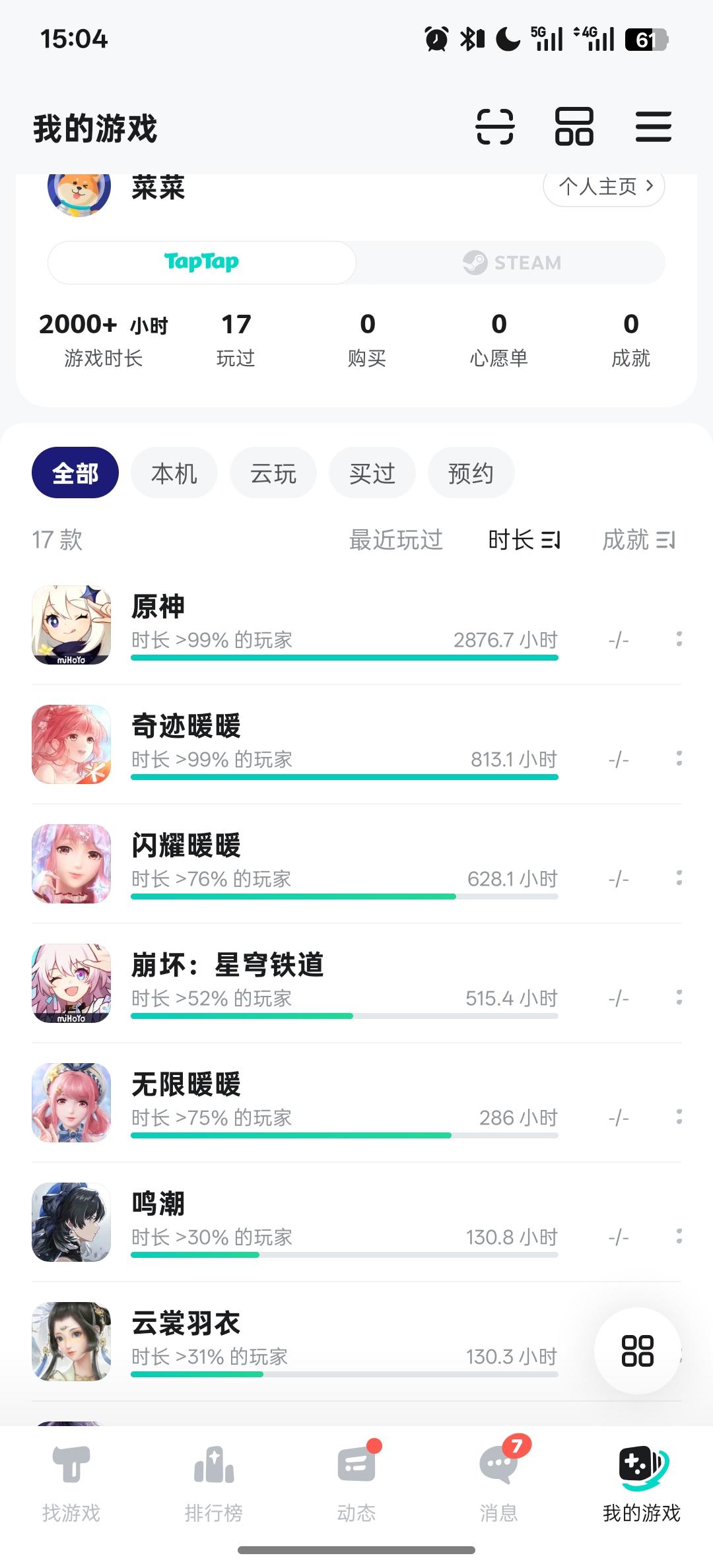The width and height of the screenshot is (713, 1568).
Task: Tap the 崩坏：星穹铁道 game thumbnail
Action: (71, 984)
